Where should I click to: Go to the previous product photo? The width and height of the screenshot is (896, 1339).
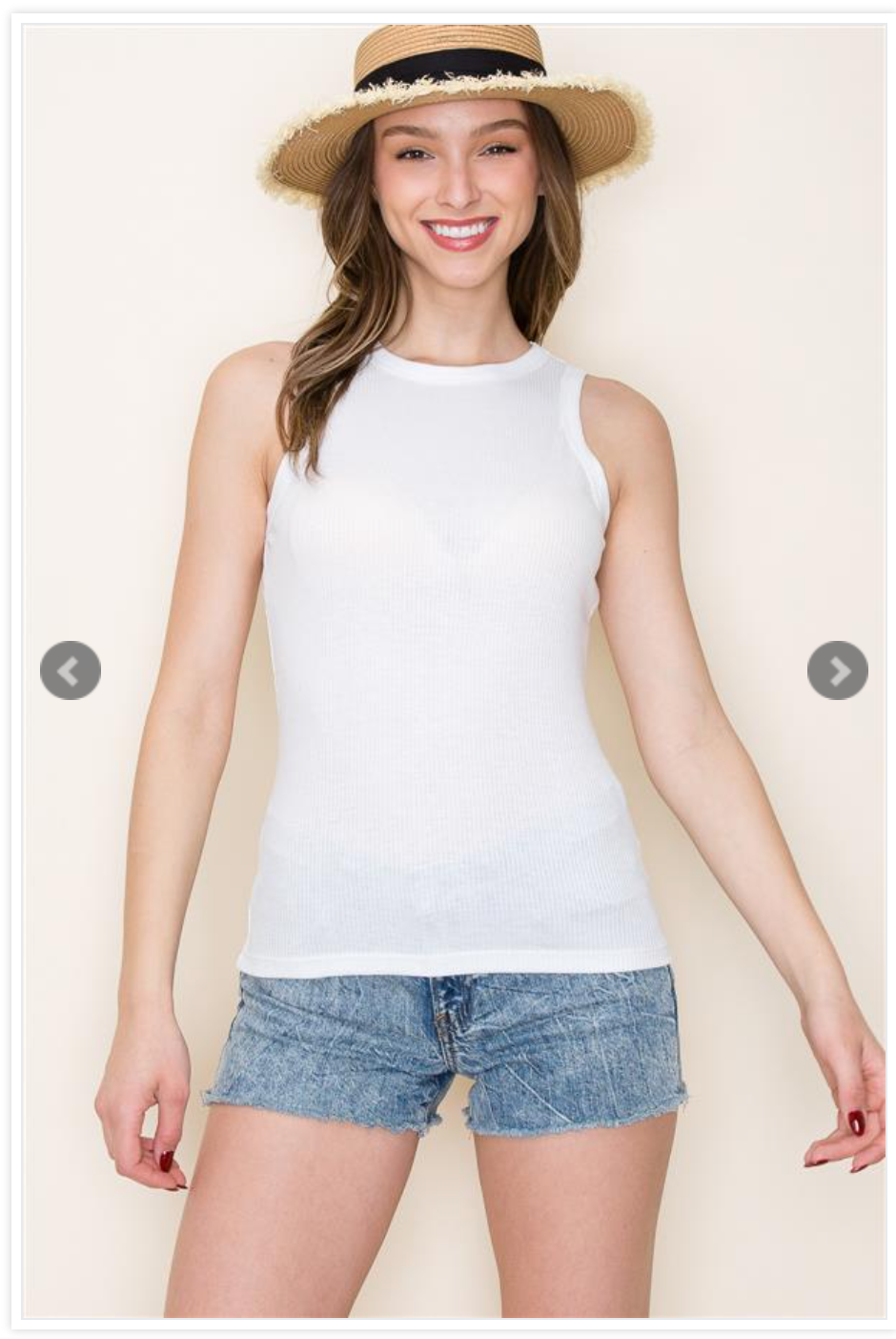pyautogui.click(x=70, y=670)
